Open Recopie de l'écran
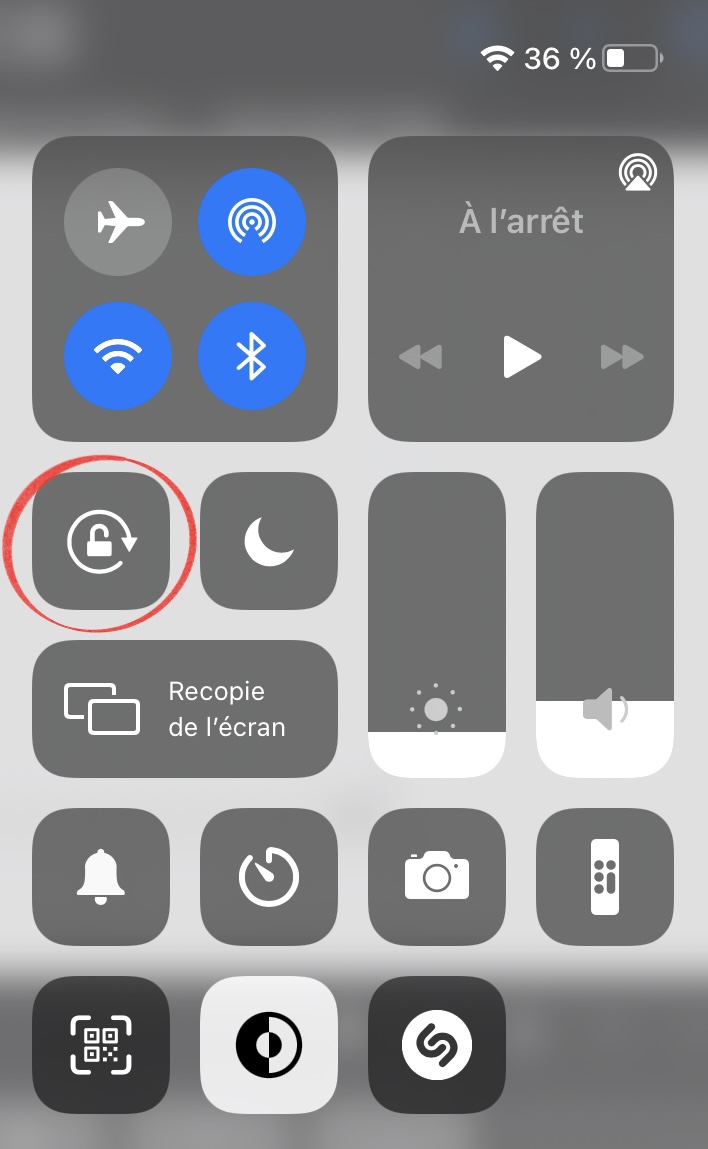This screenshot has width=708, height=1149. [185, 709]
